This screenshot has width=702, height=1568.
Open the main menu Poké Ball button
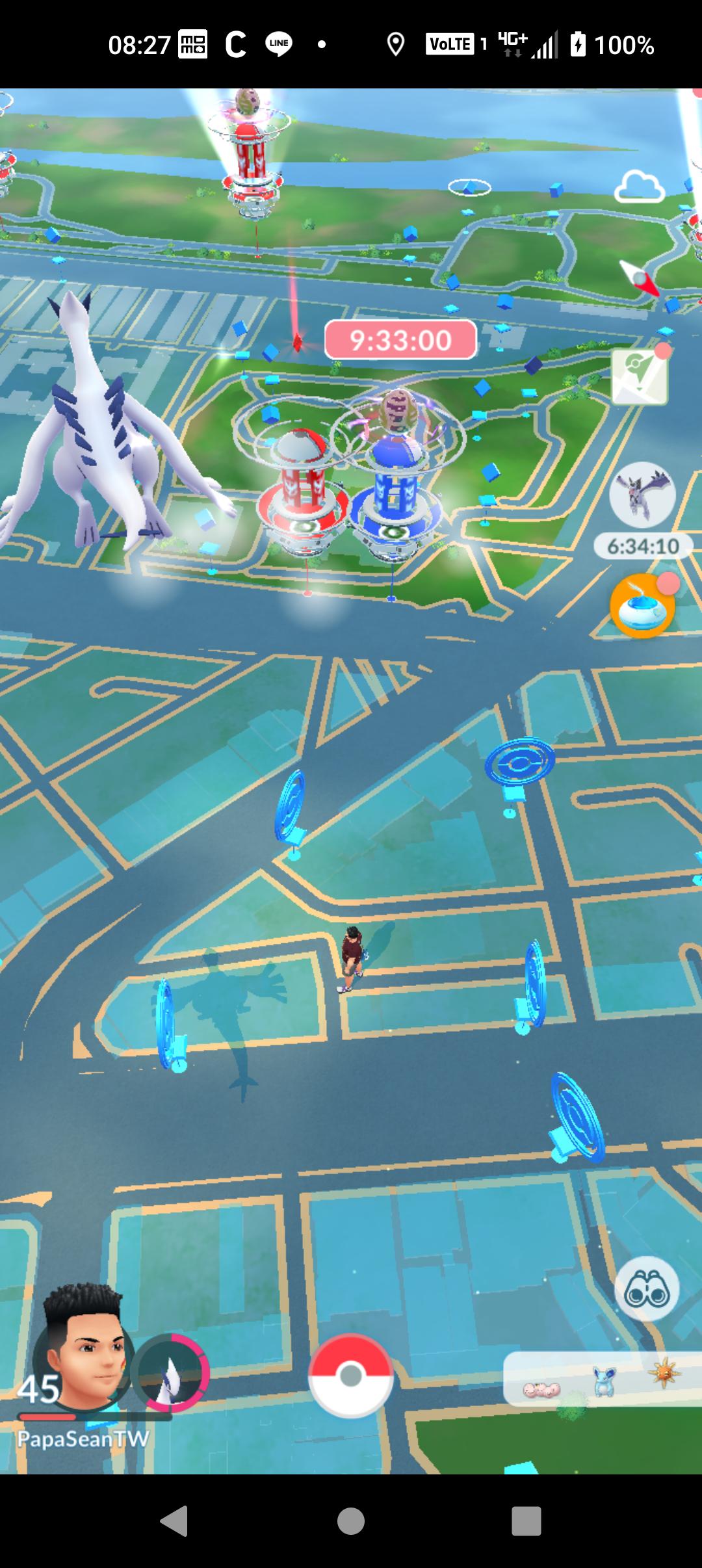[350, 1375]
